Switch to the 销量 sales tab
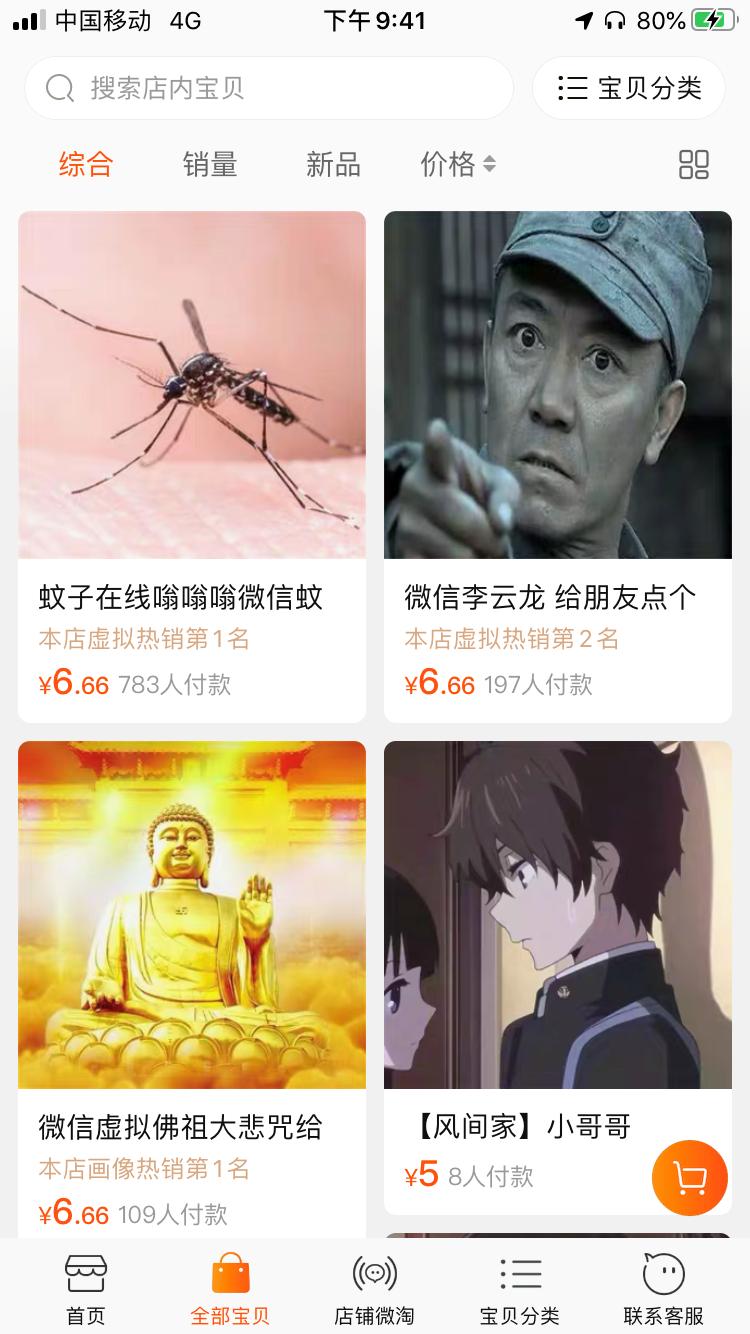Screen dimensions: 750x1334 (210, 164)
